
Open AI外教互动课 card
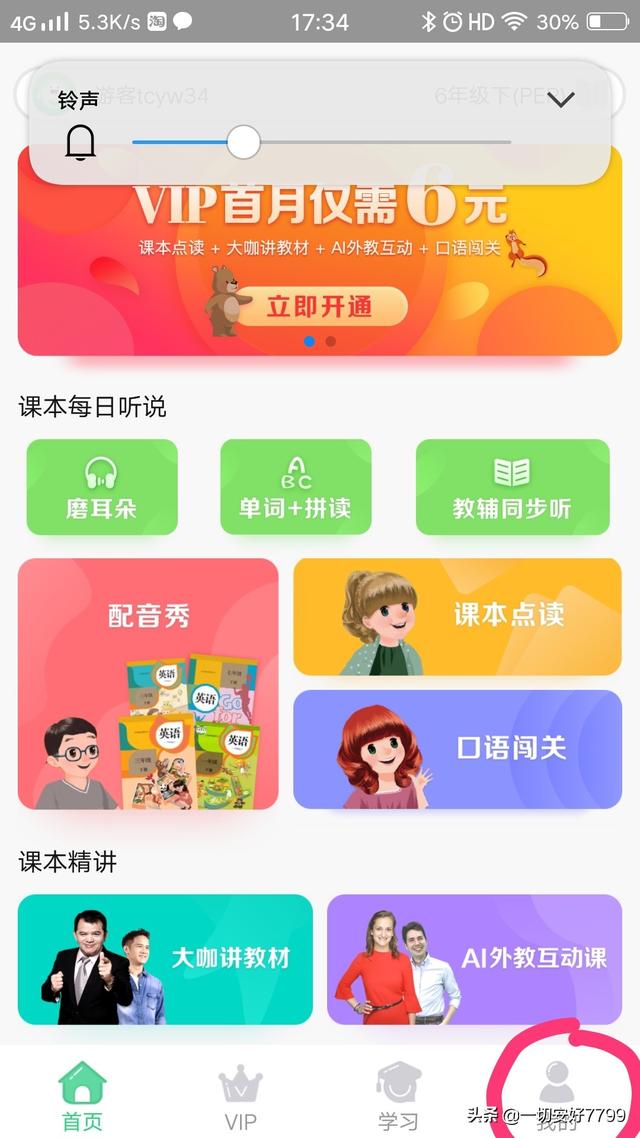(x=474, y=958)
